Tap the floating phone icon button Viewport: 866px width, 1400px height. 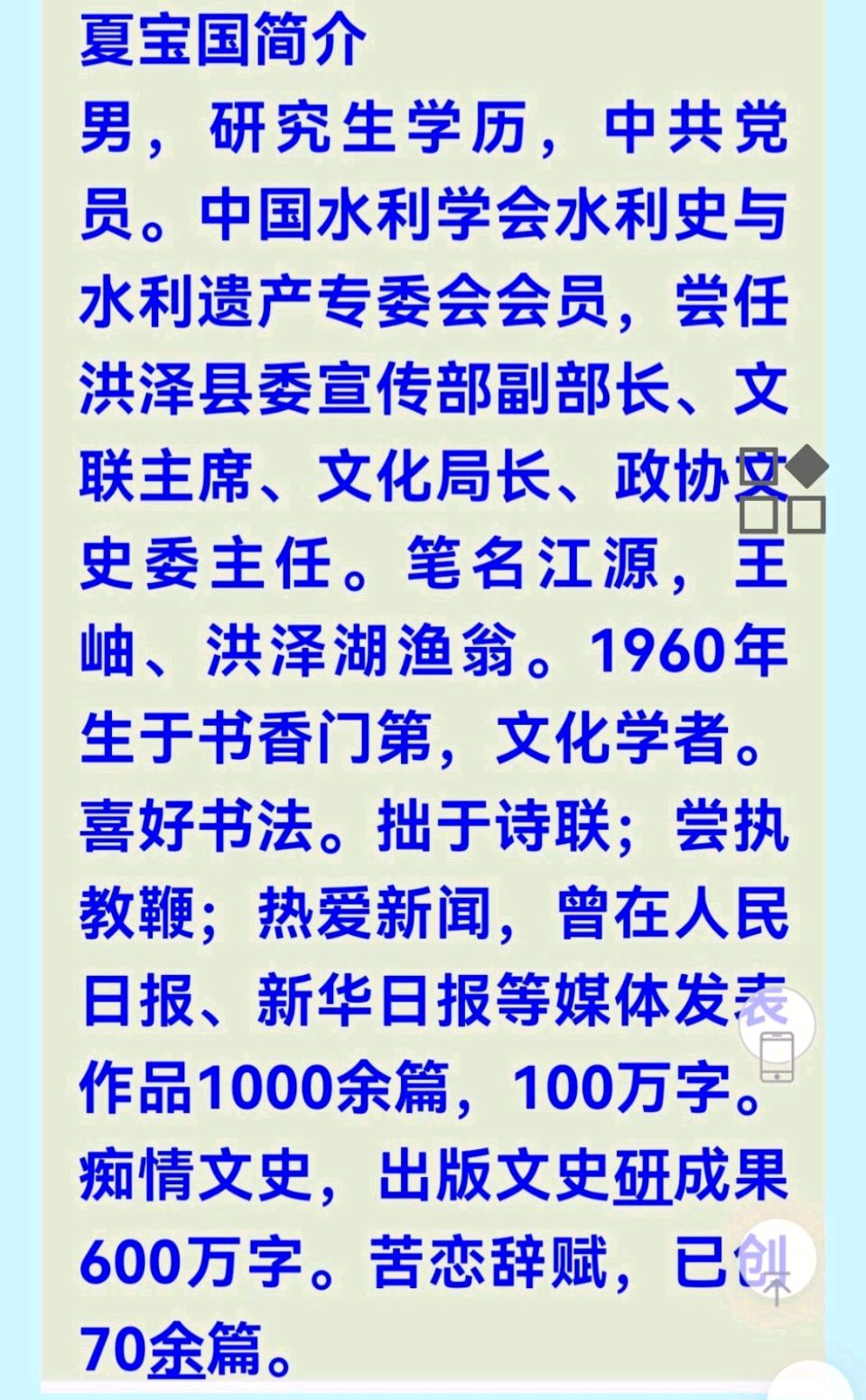coord(777,1053)
